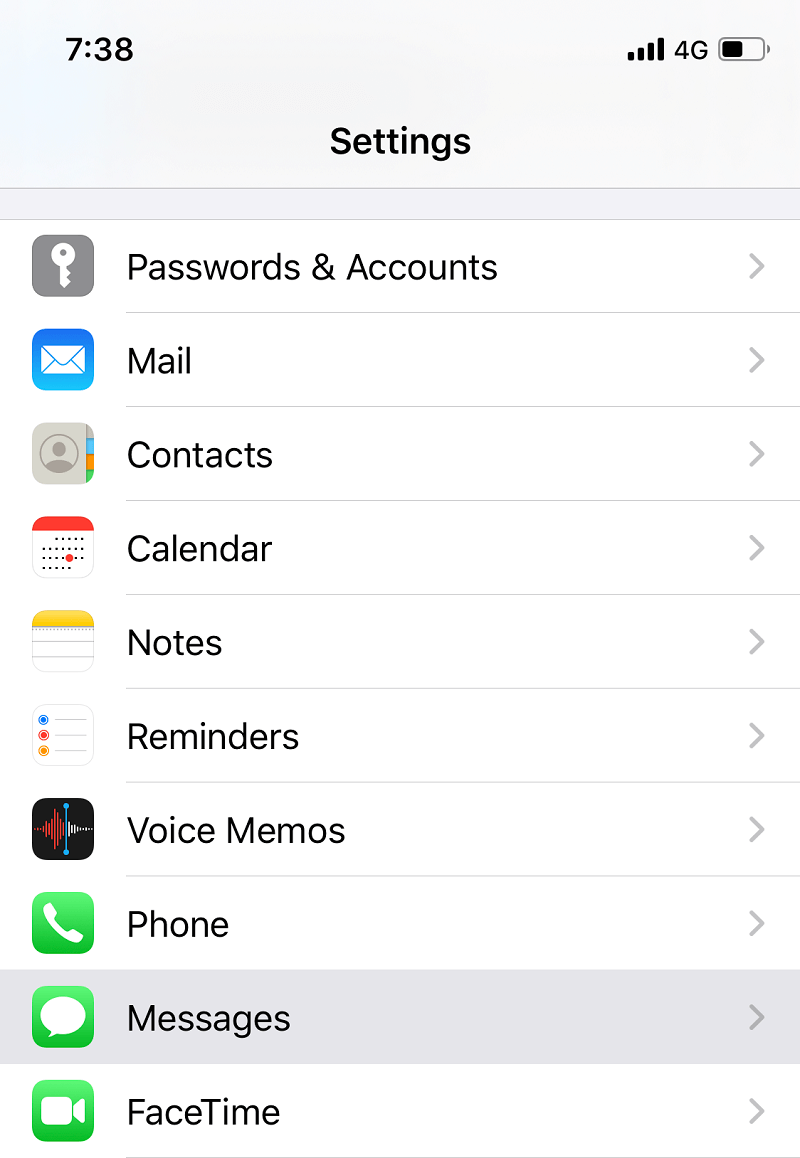The image size is (800, 1158).
Task: Click the Notes app icon
Action: tap(62, 642)
